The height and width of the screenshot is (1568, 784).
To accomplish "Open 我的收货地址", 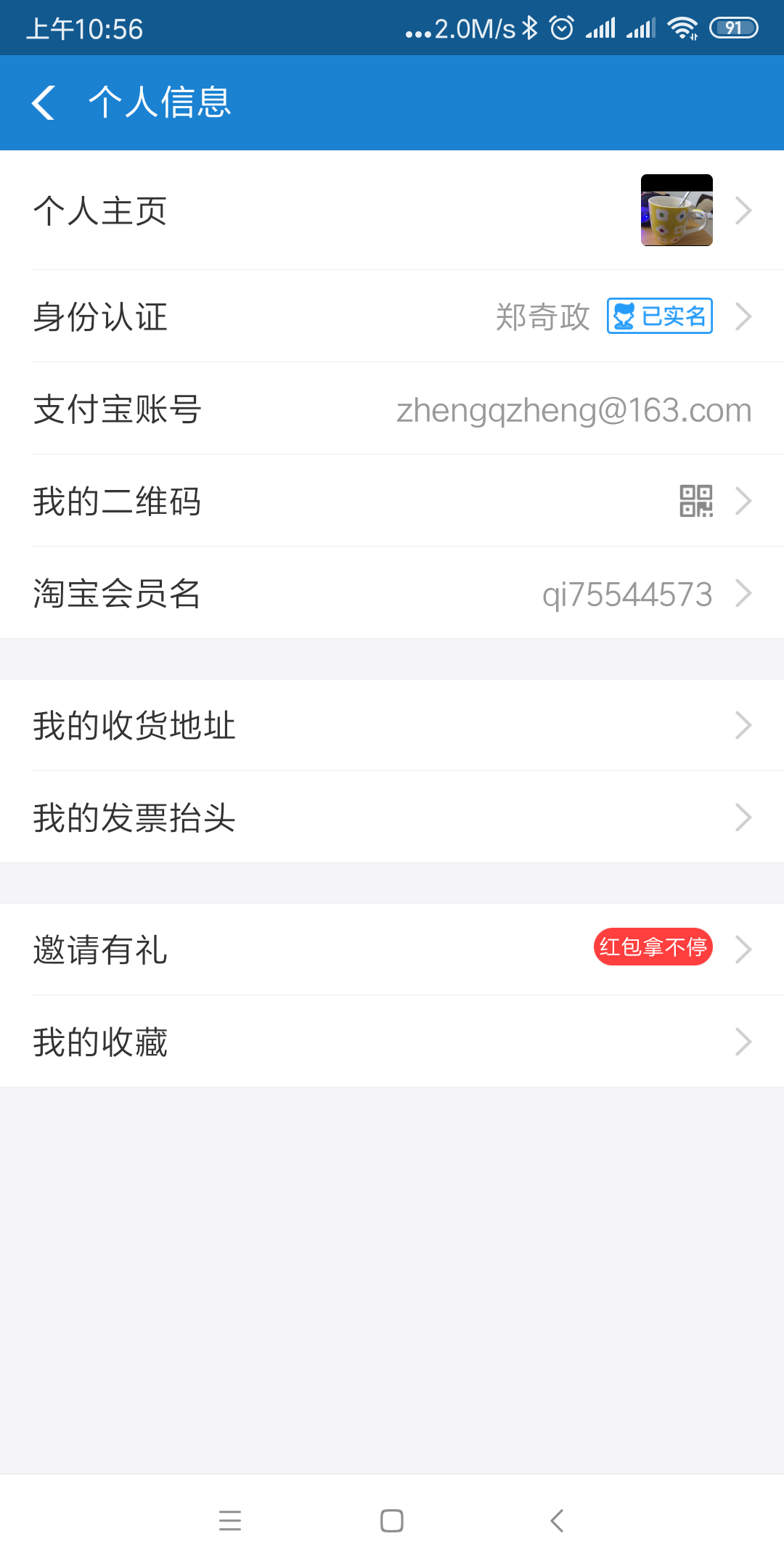I will pyautogui.click(x=392, y=725).
